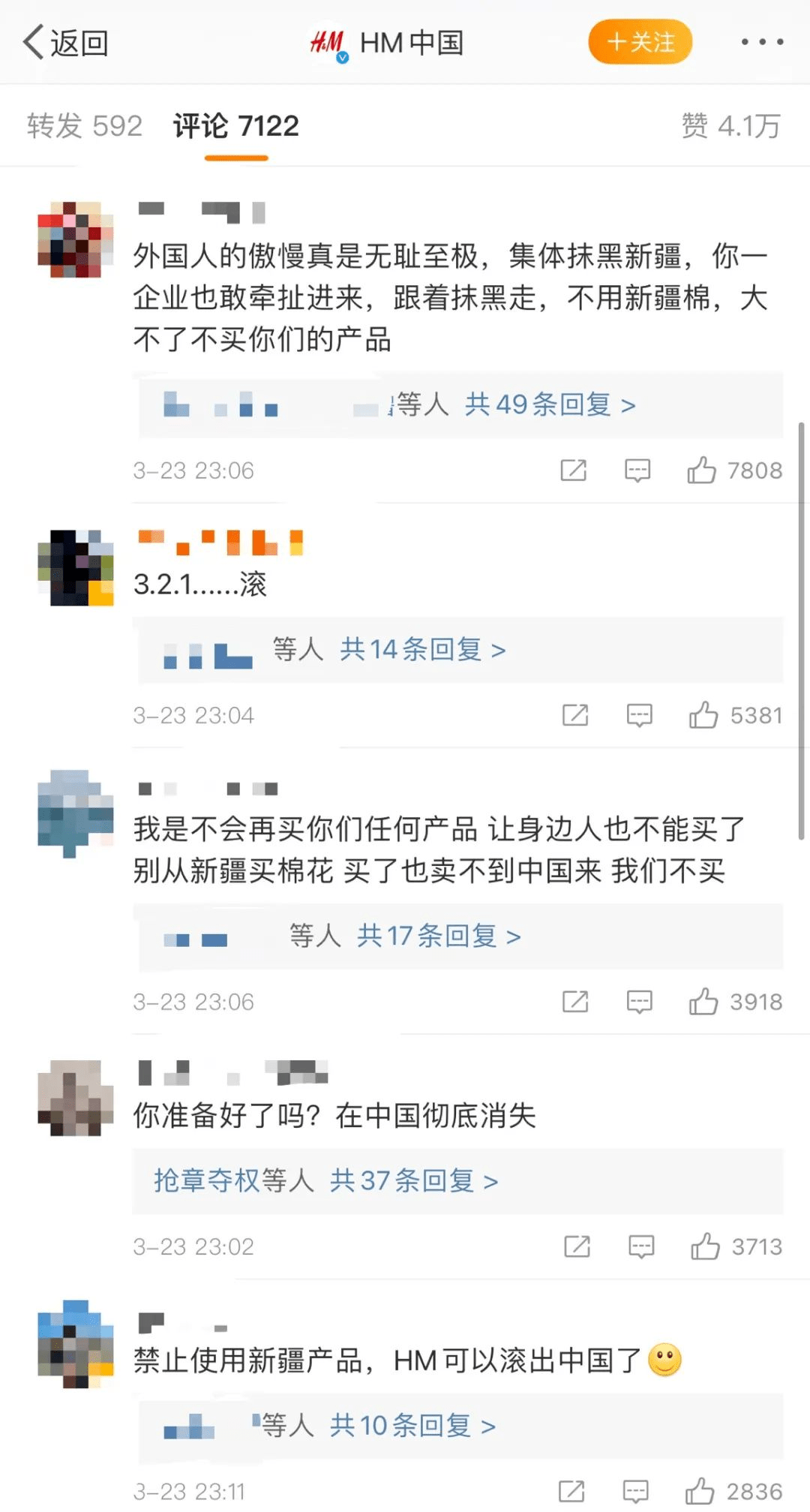This screenshot has height=1512, width=810.
Task: Go back using the 返回 button
Action: pyautogui.click(x=66, y=43)
